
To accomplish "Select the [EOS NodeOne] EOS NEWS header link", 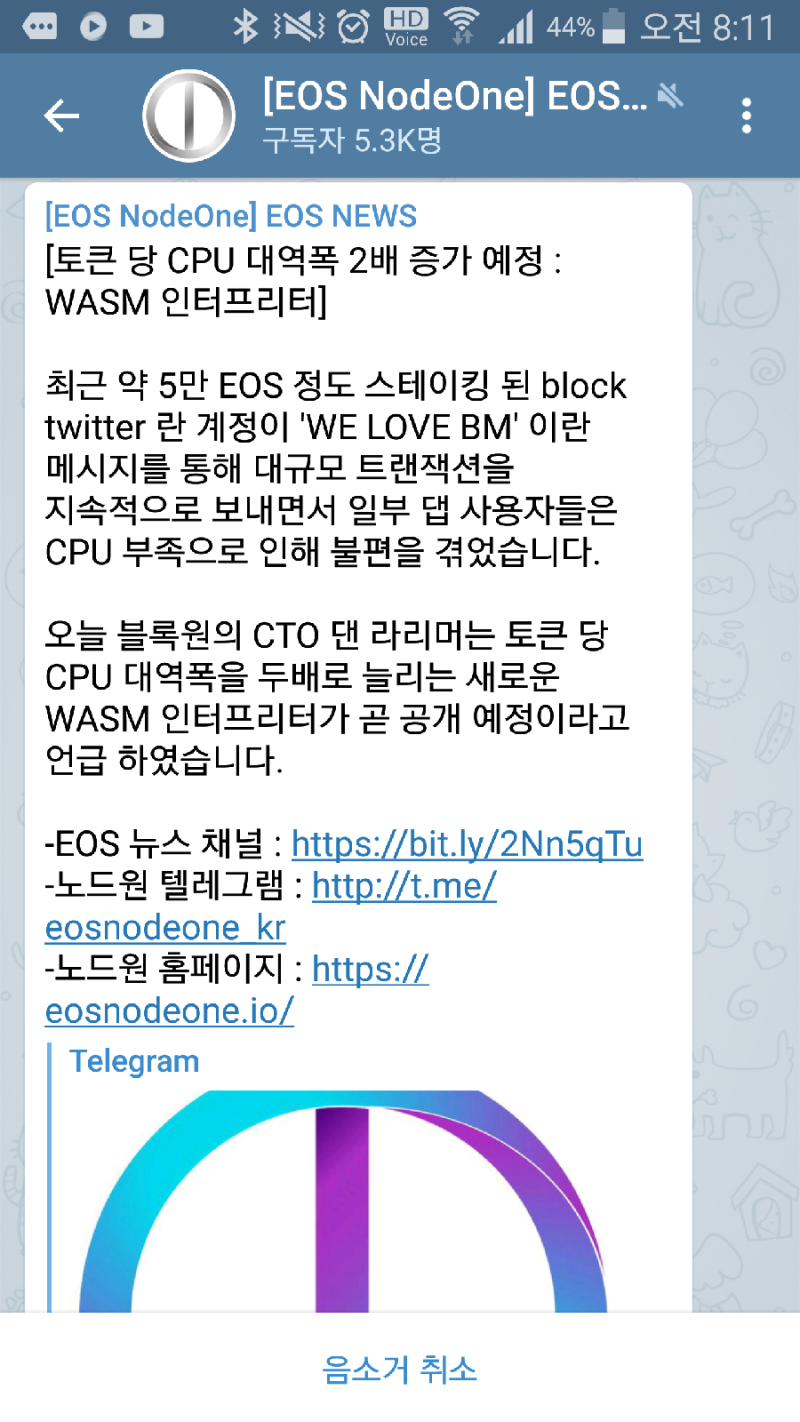I will [230, 216].
